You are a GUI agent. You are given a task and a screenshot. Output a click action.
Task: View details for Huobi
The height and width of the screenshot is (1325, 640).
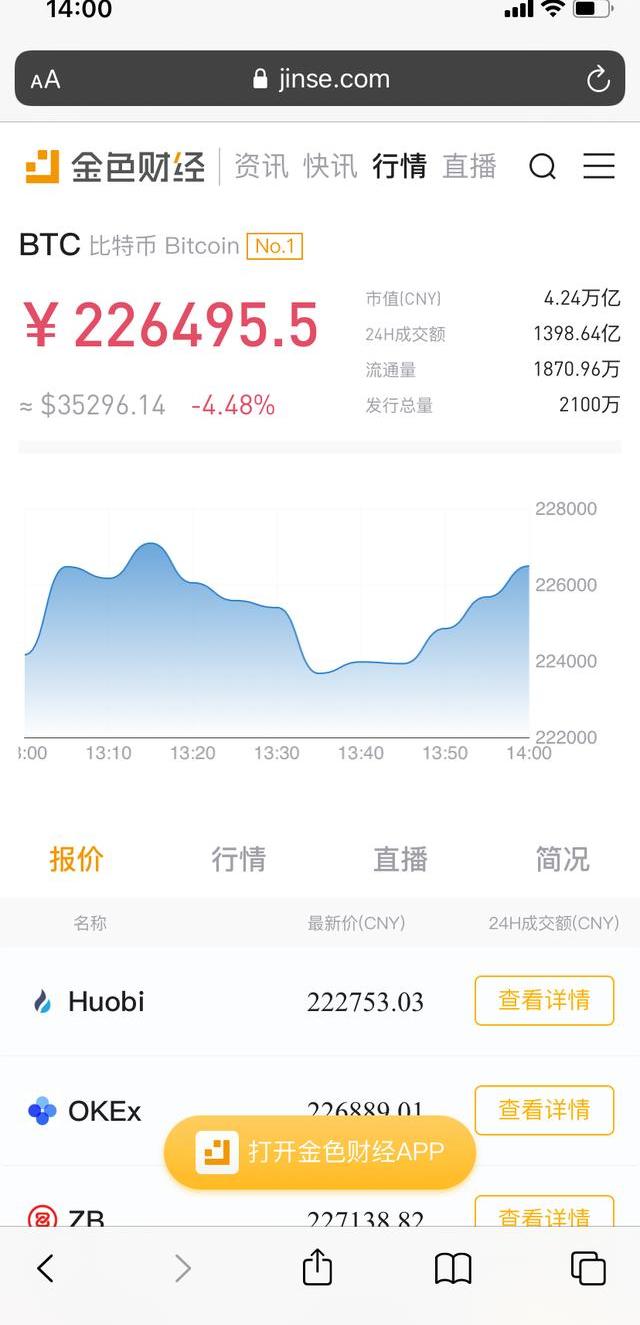tap(544, 1000)
